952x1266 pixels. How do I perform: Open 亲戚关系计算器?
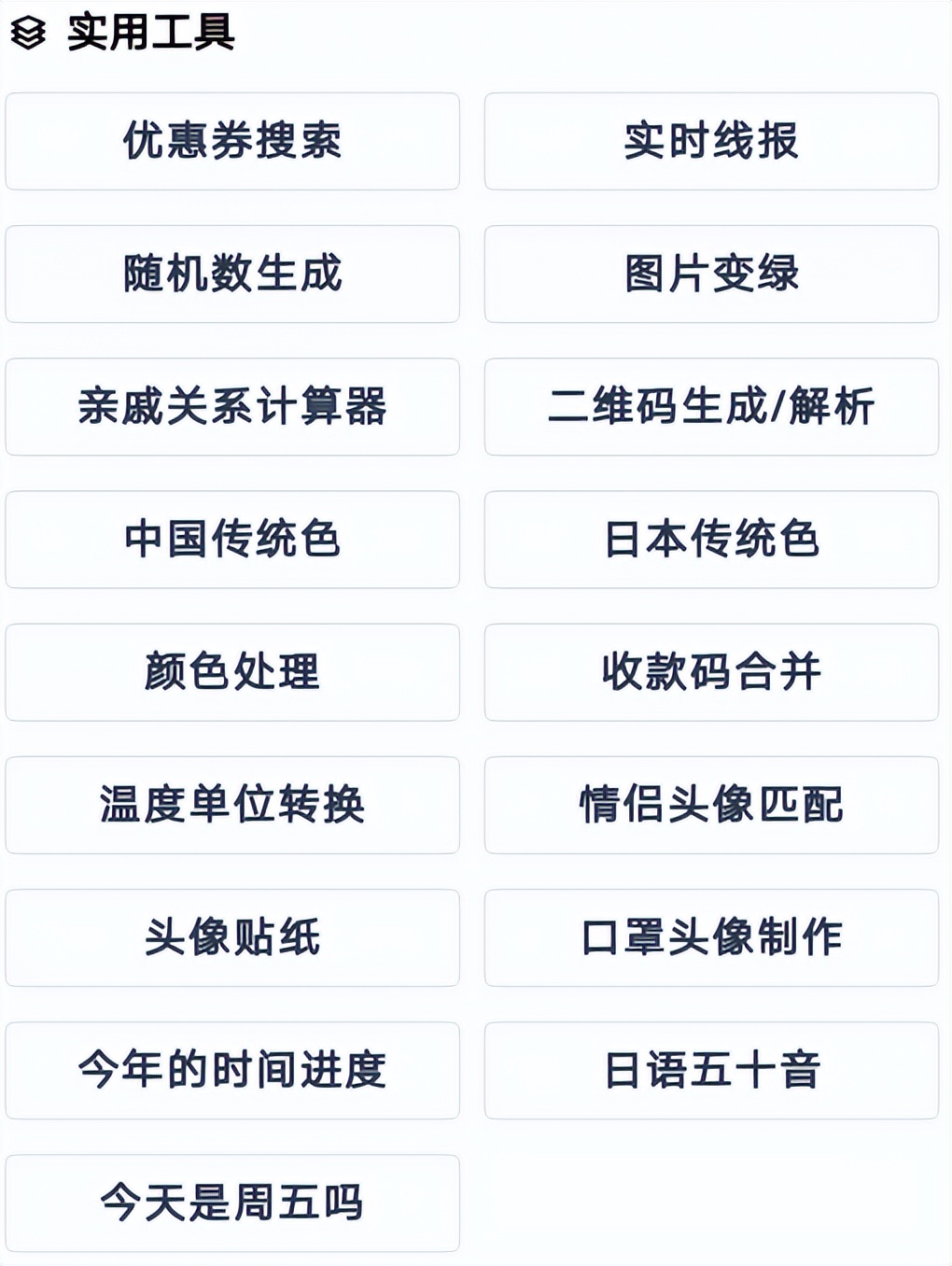click(x=232, y=407)
